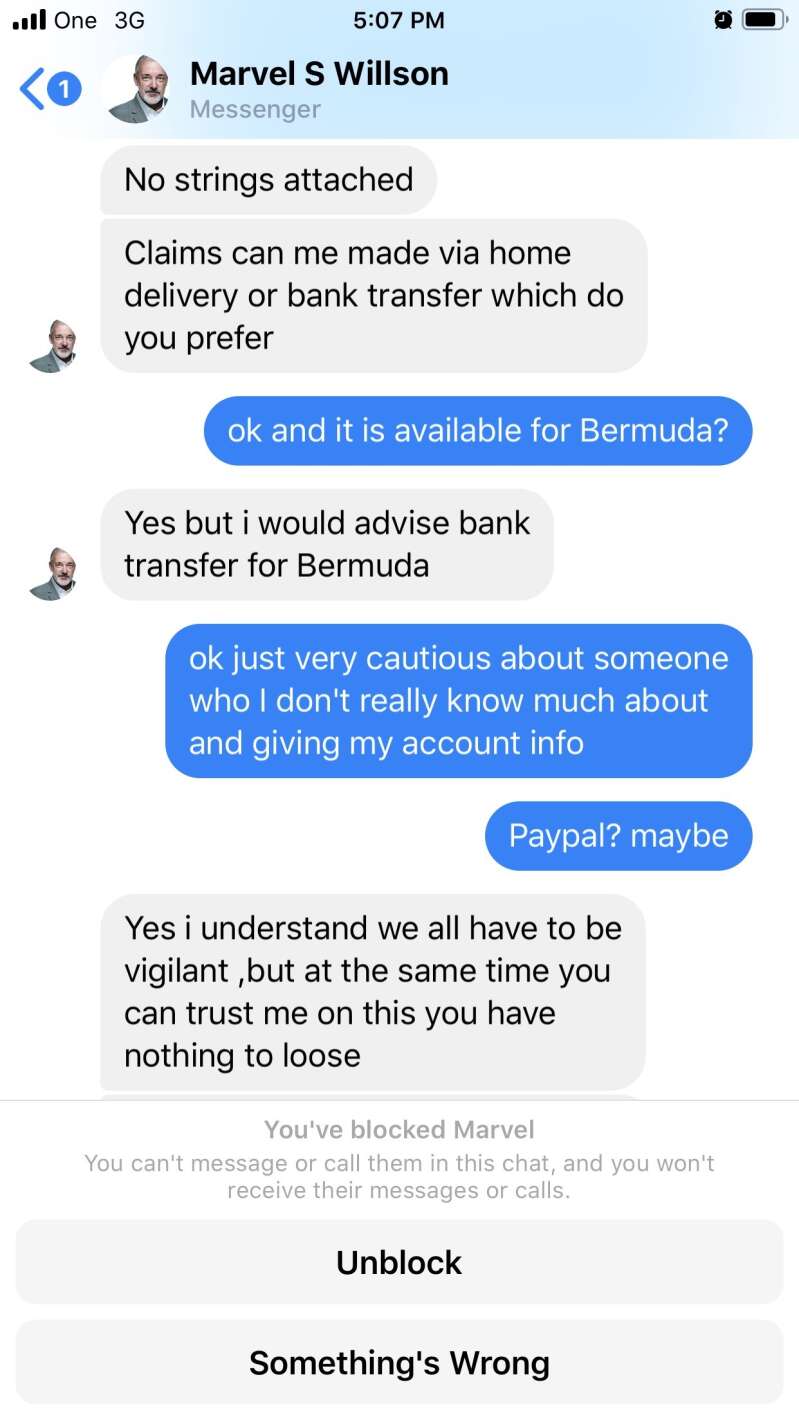
Task: Tap the Something's Wrong button
Action: click(399, 1362)
